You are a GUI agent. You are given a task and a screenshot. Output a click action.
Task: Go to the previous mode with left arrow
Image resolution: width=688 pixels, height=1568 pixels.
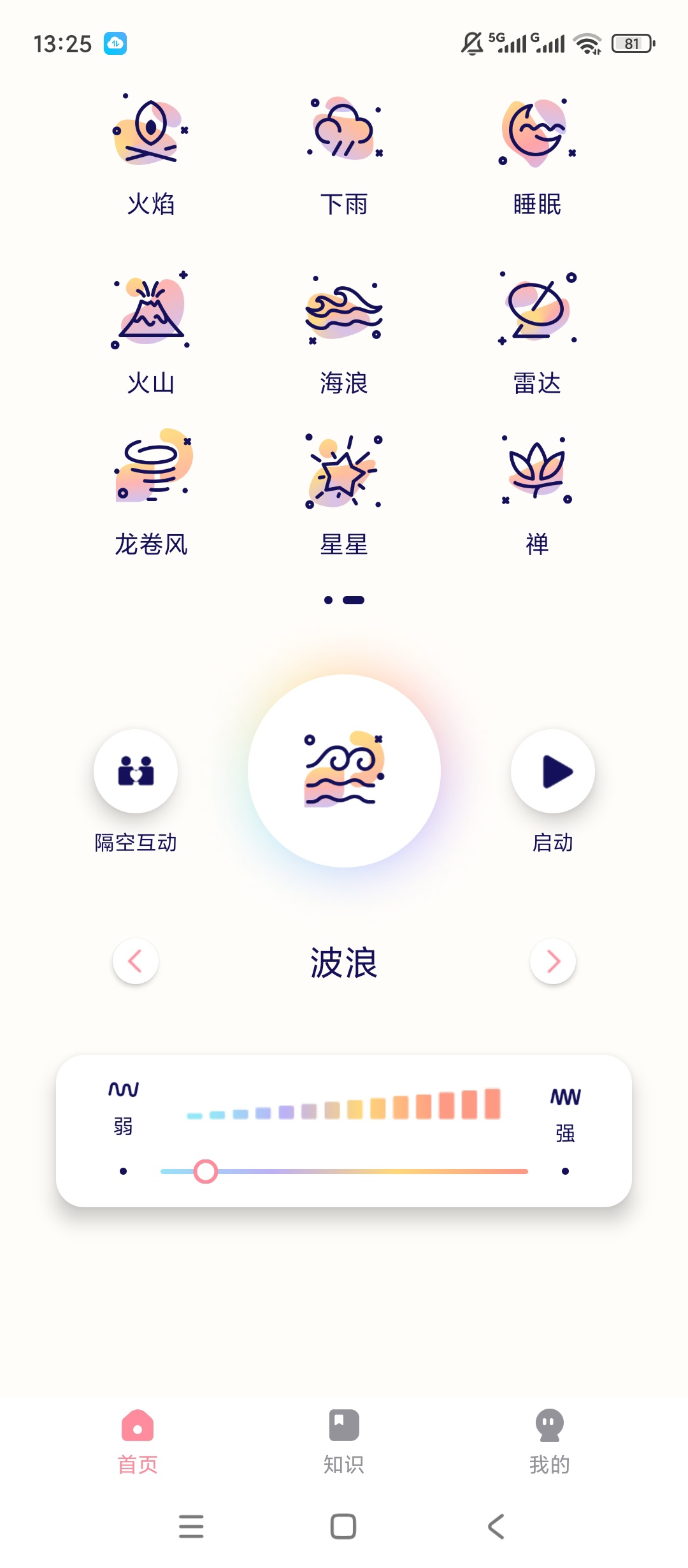click(x=136, y=961)
